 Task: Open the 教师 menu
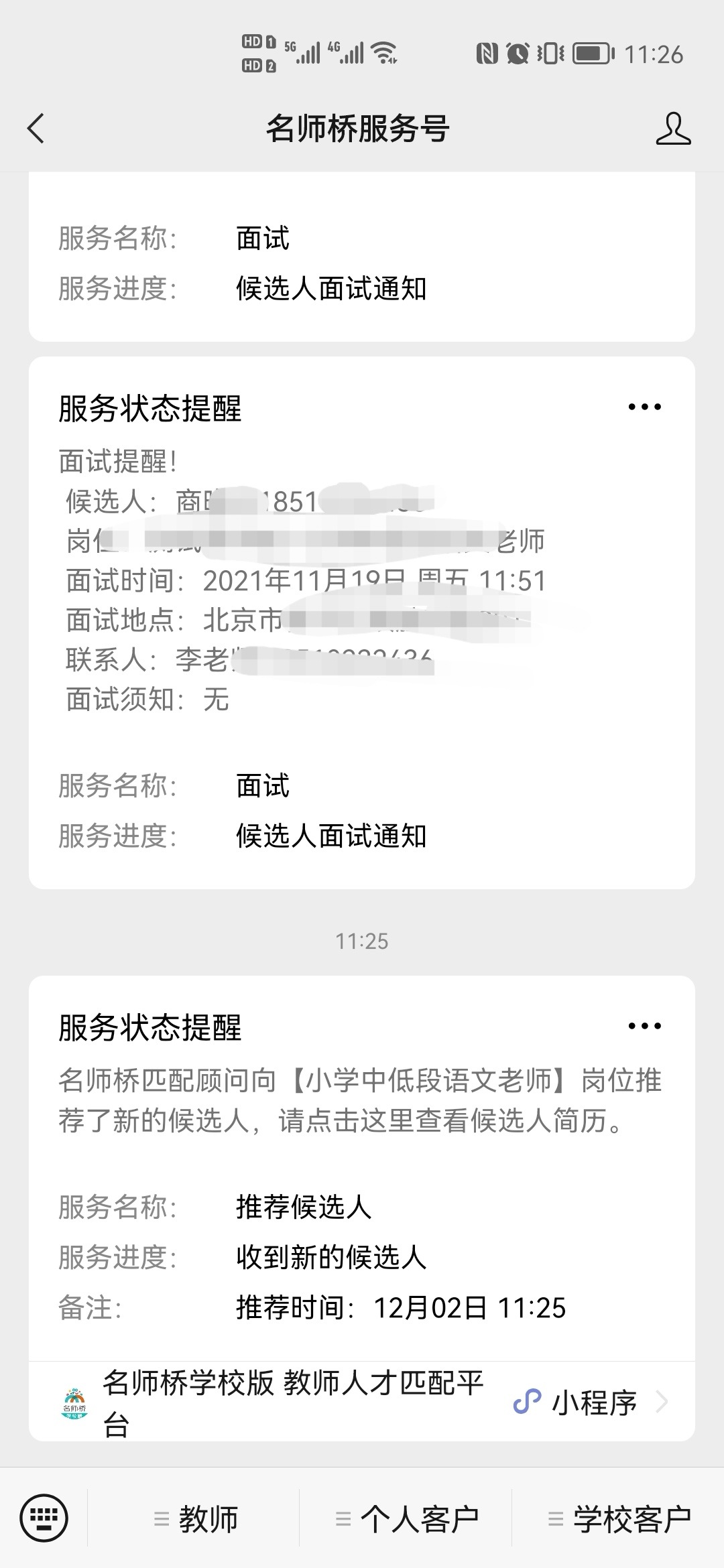pyautogui.click(x=196, y=1518)
